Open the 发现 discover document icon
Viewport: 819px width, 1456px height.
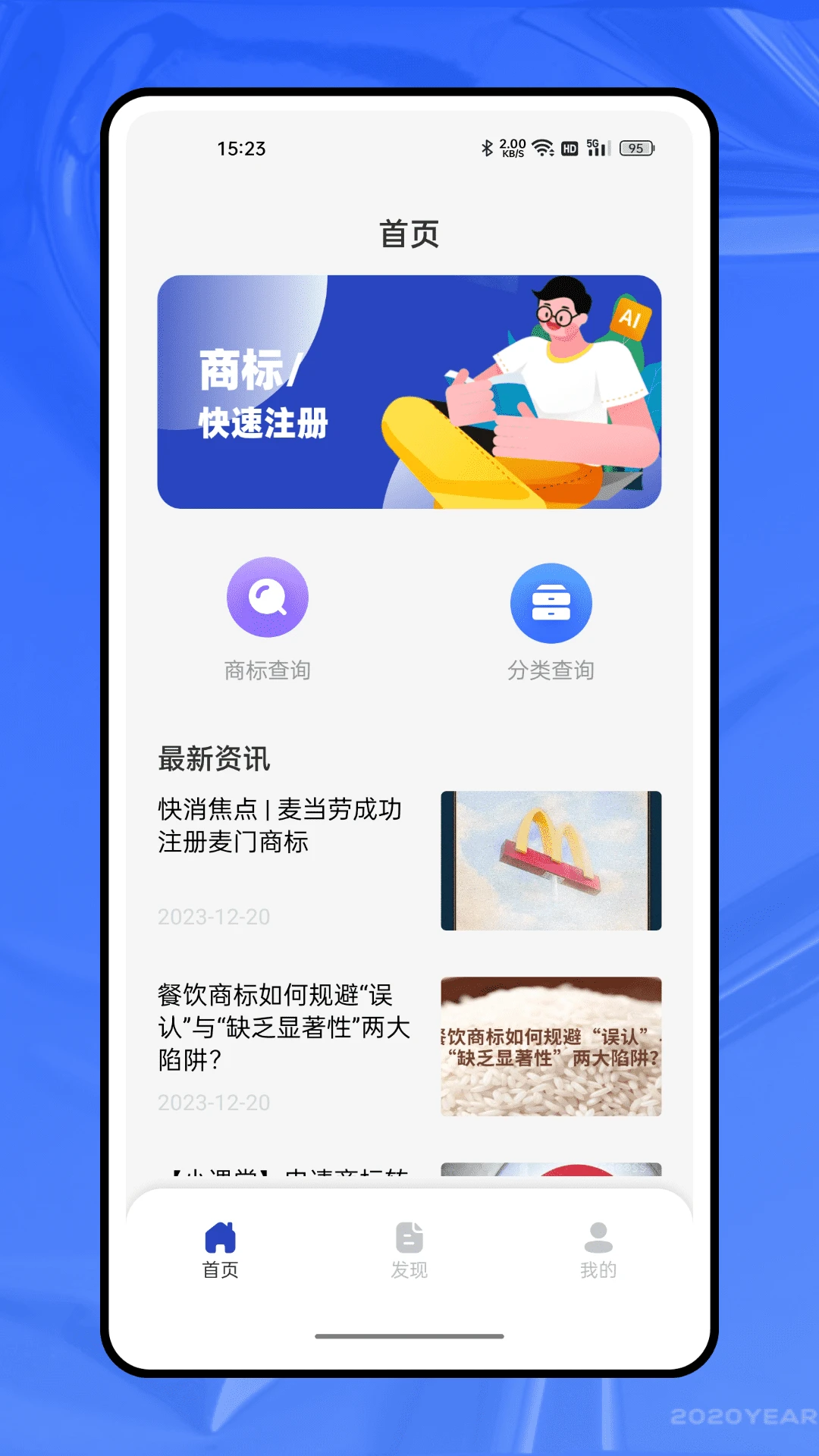409,1235
